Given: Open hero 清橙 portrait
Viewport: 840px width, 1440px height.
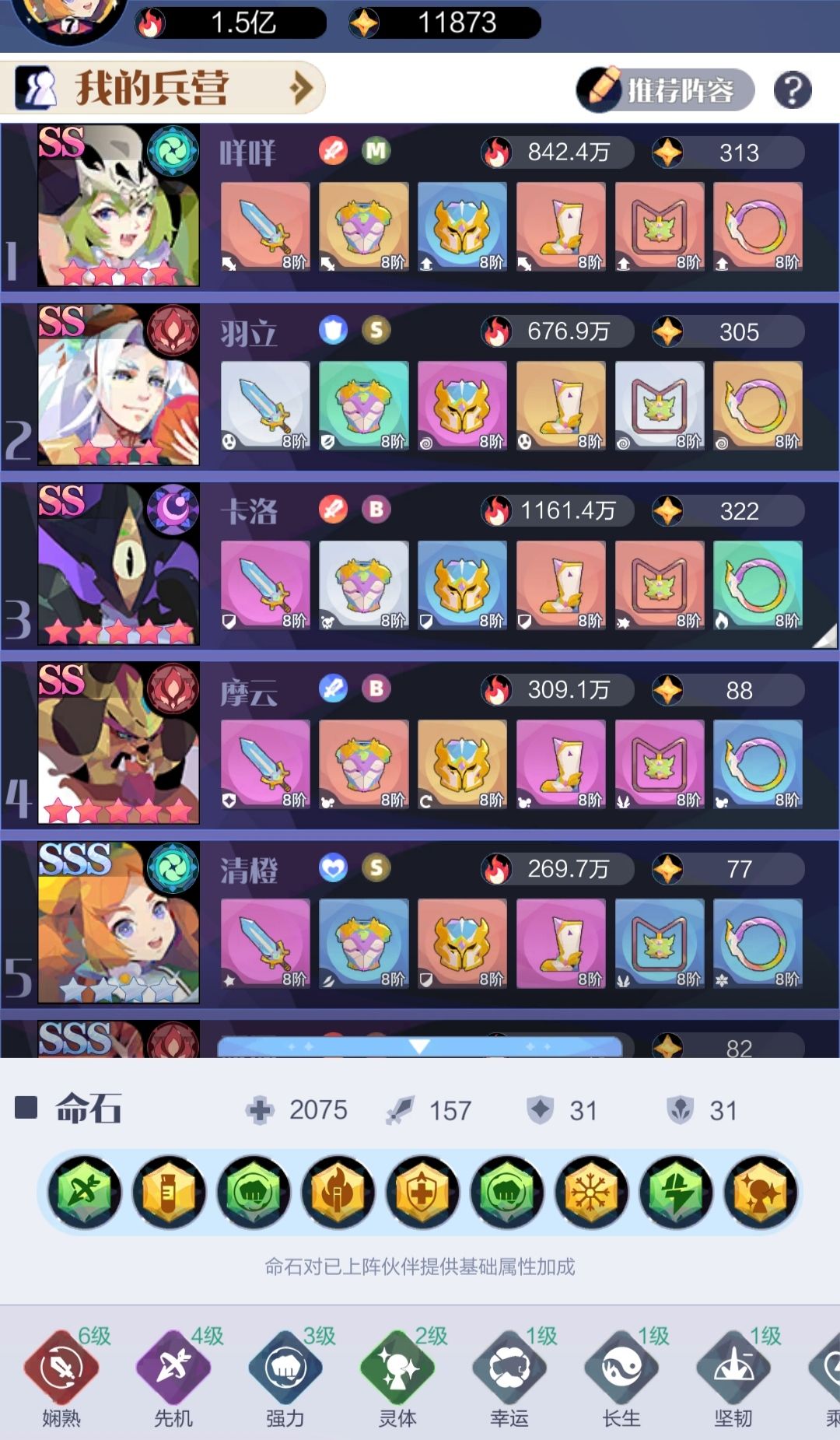Looking at the screenshot, I should tap(118, 922).
